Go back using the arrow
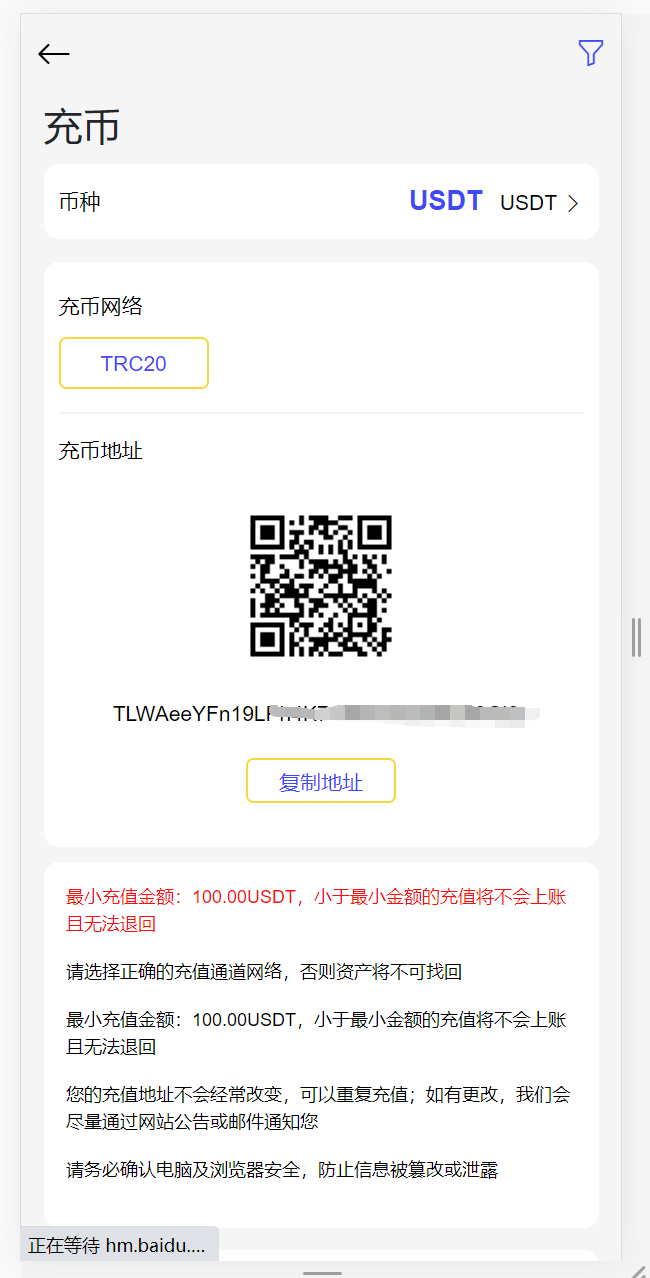The image size is (650, 1278). (x=54, y=54)
